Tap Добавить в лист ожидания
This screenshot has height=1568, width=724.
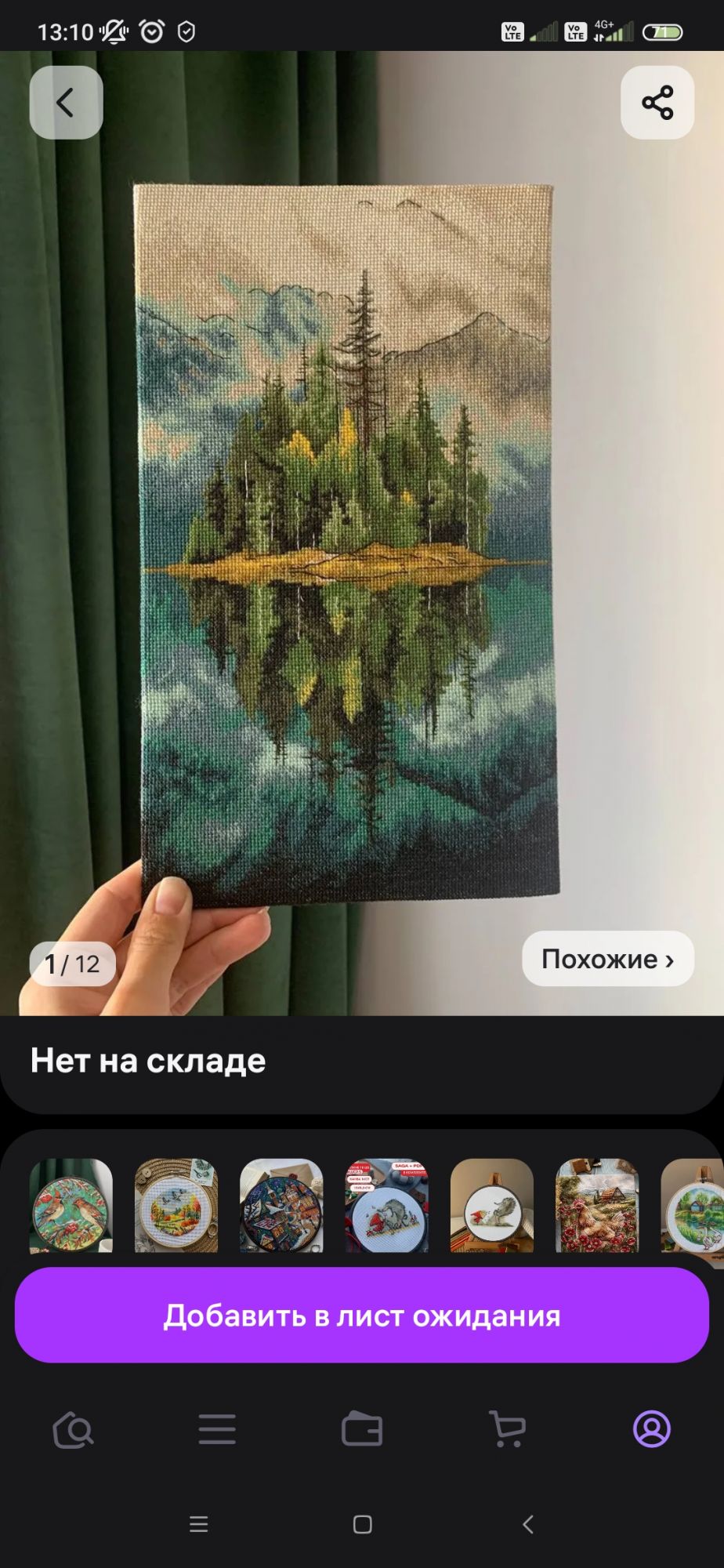click(x=362, y=1316)
